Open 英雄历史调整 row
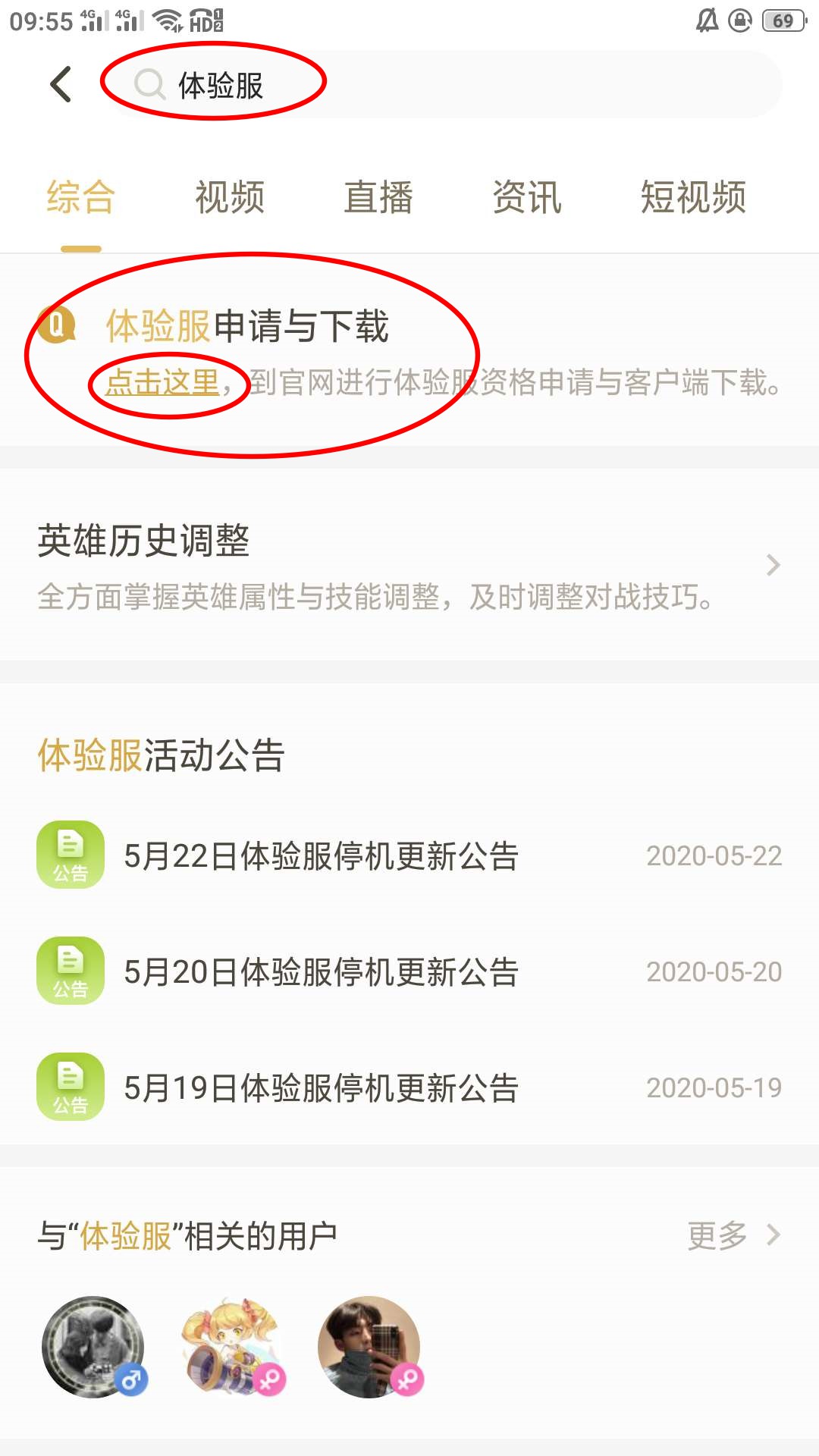819x1456 pixels. (x=409, y=565)
